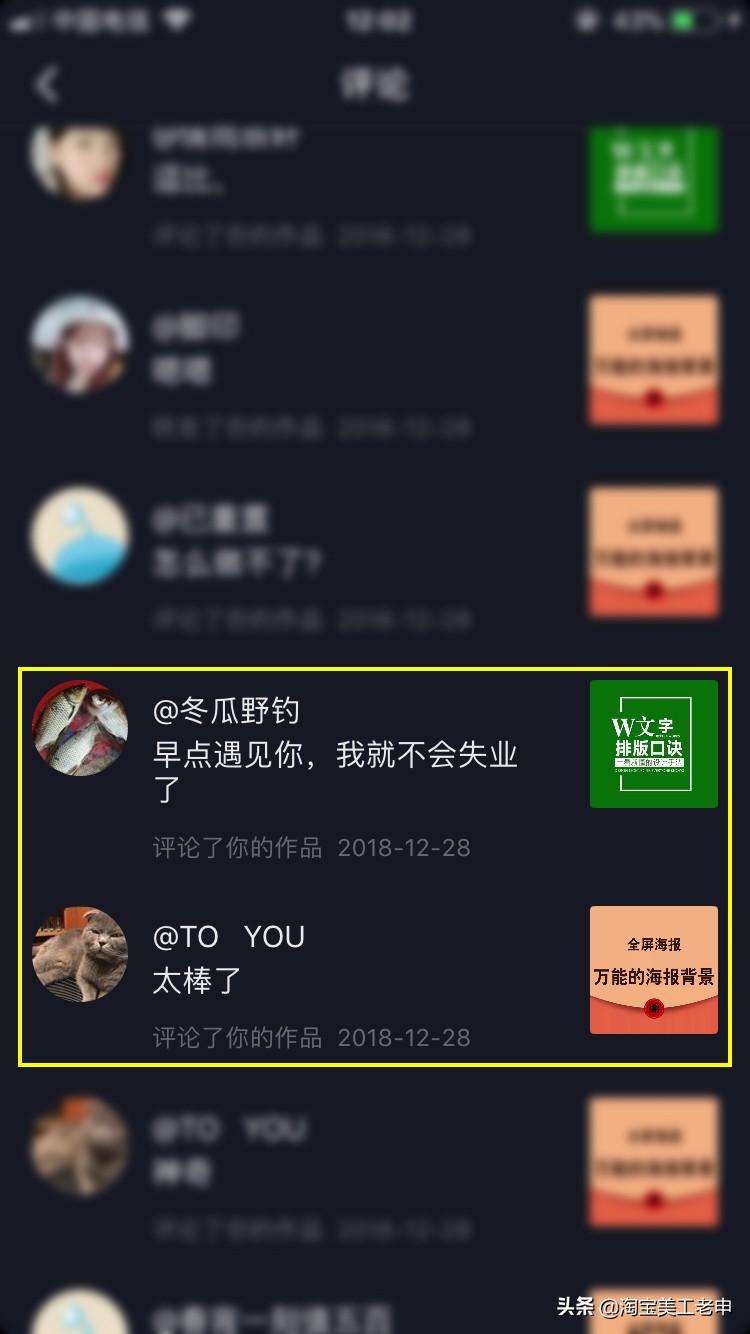Open the blurred blue avatar above the highlighted section
Screen dimensions: 750x1334
tap(80, 537)
